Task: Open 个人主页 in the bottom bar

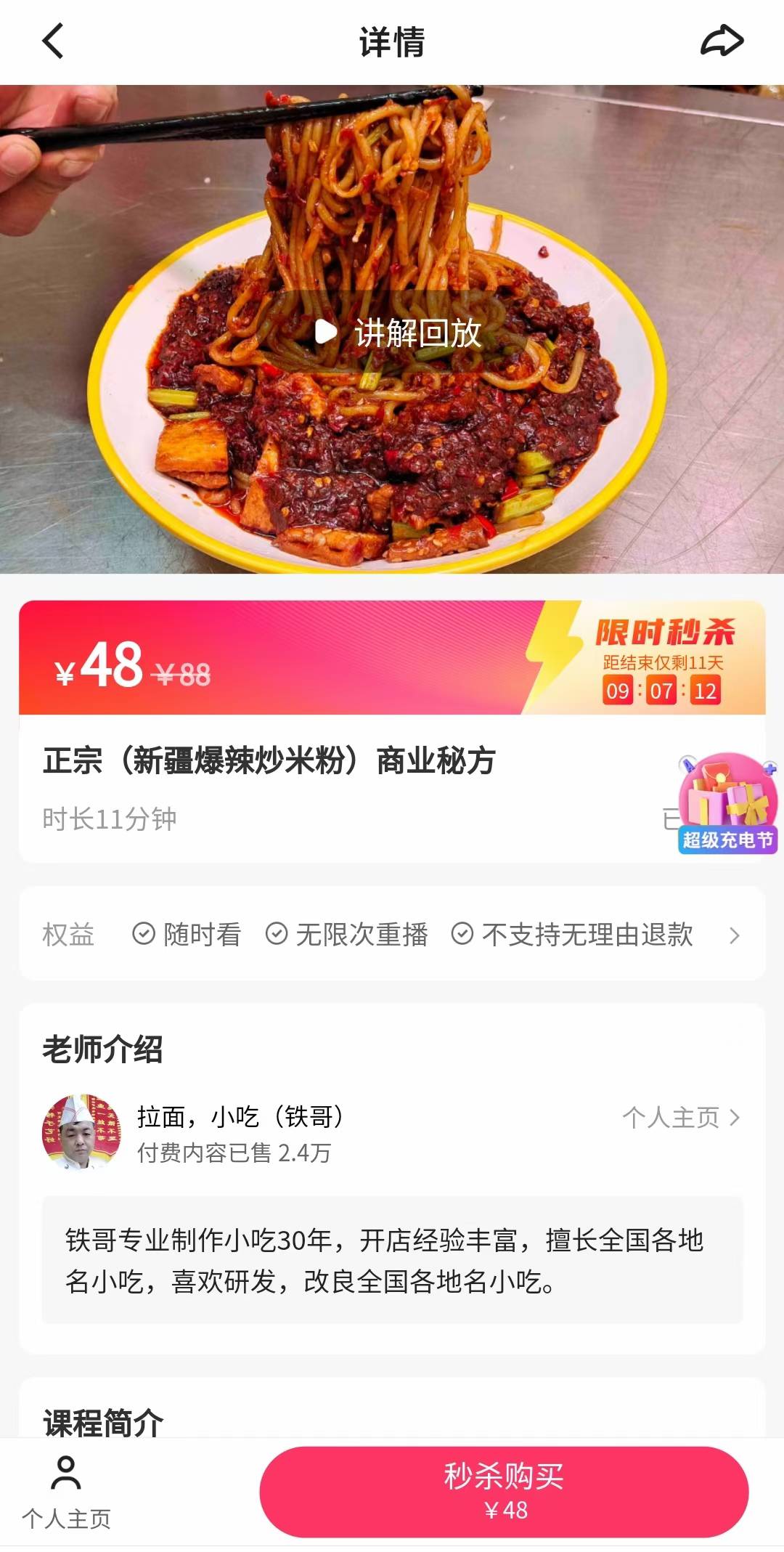Action: [x=66, y=1491]
